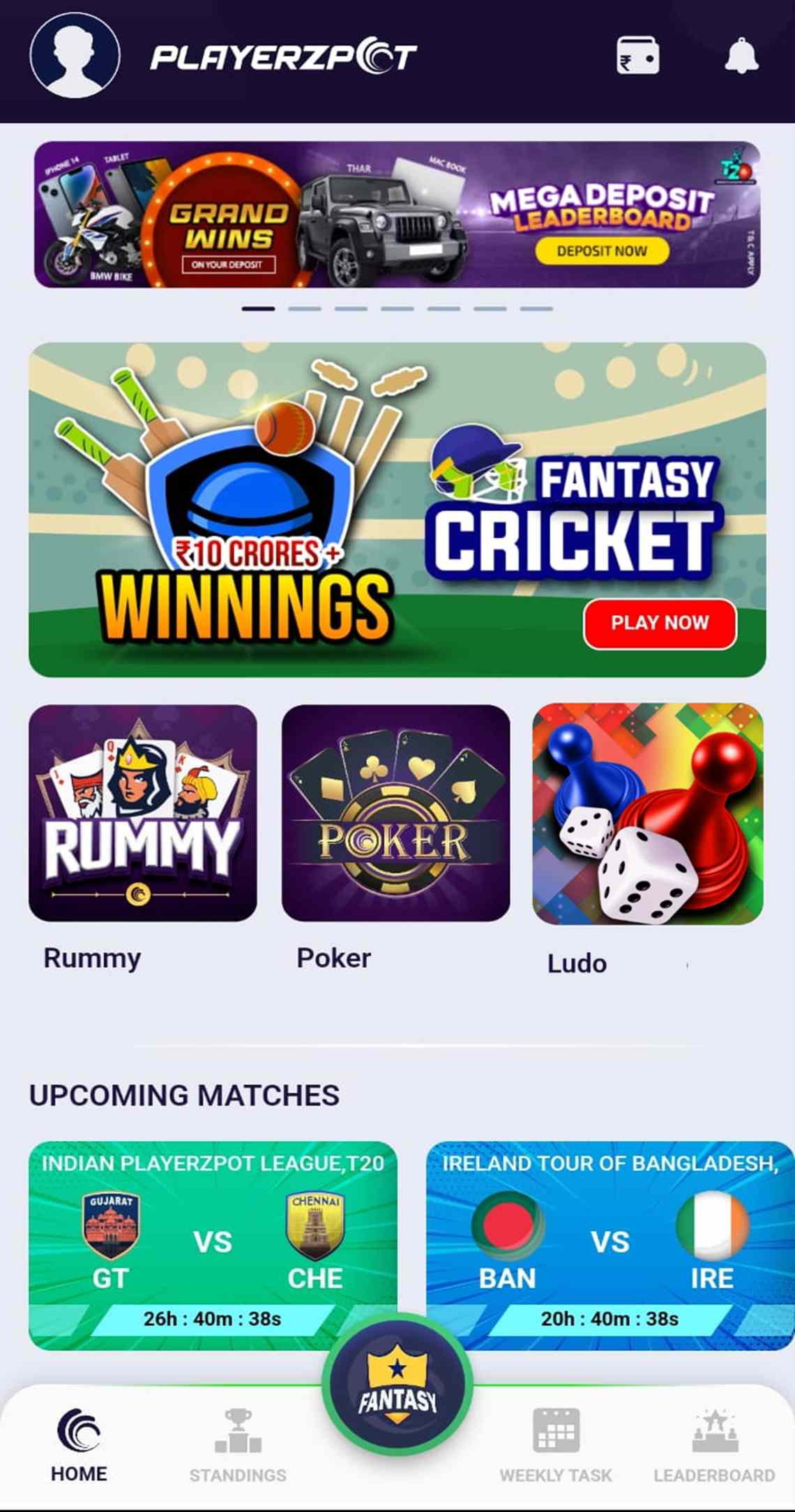Open the Ludo game
Viewport: 795px width, 1512px height.
tap(647, 813)
